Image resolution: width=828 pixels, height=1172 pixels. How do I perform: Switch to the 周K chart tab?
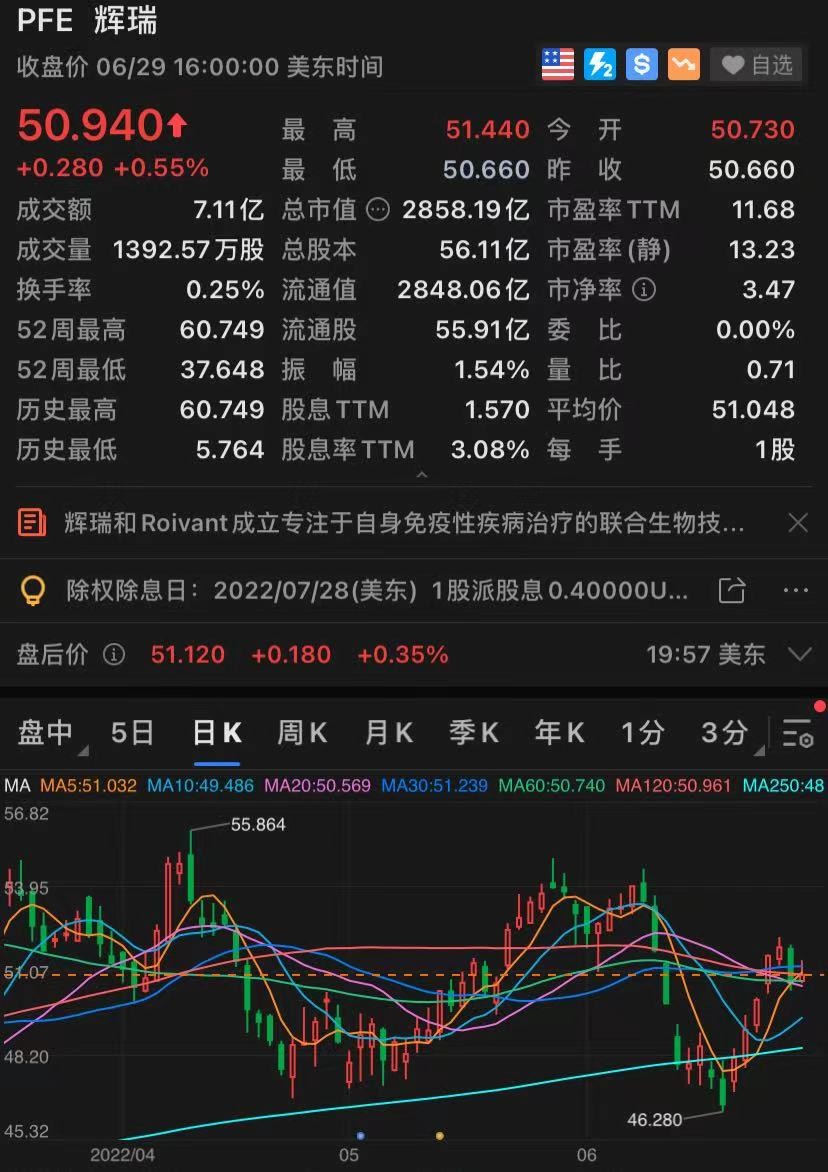(302, 733)
